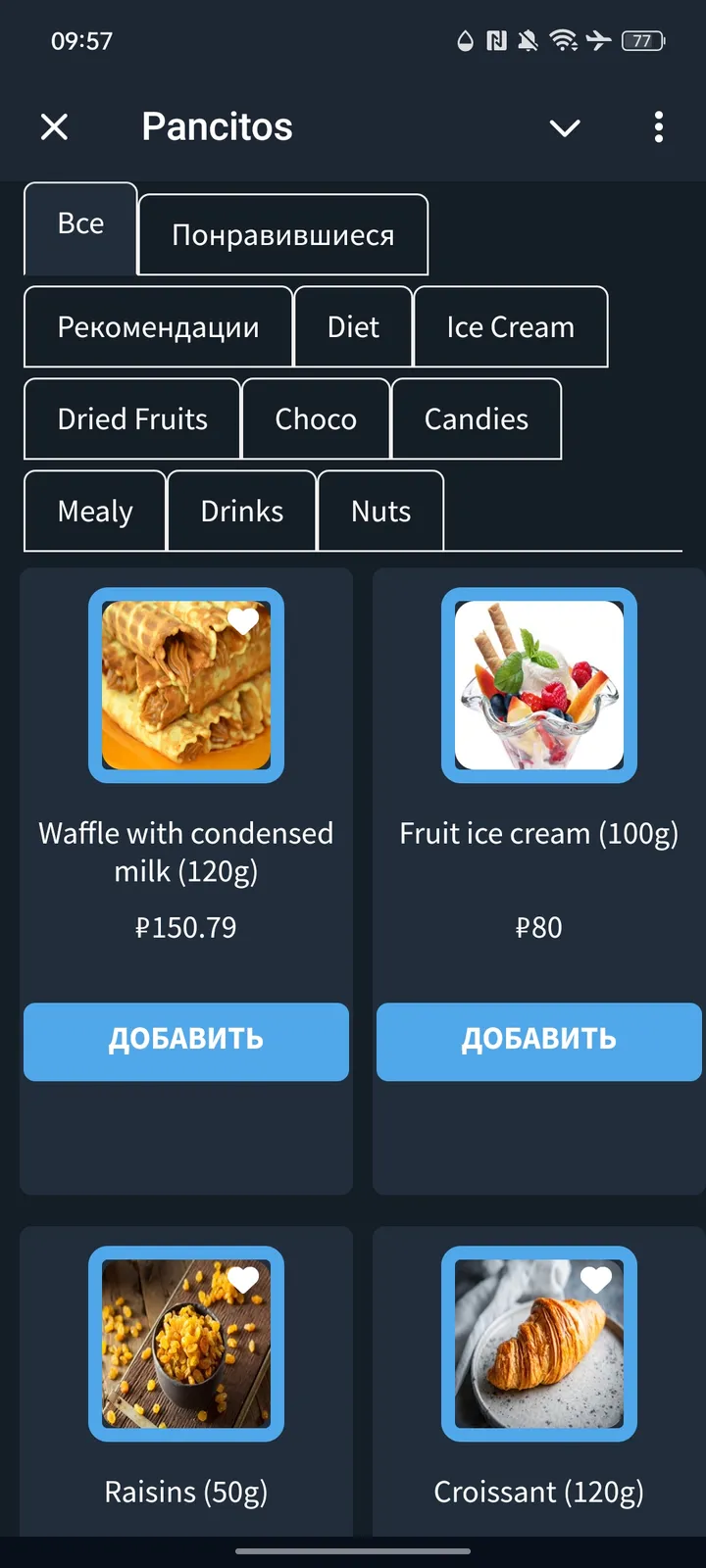
Task: Open the Nuts category
Action: (x=380, y=511)
